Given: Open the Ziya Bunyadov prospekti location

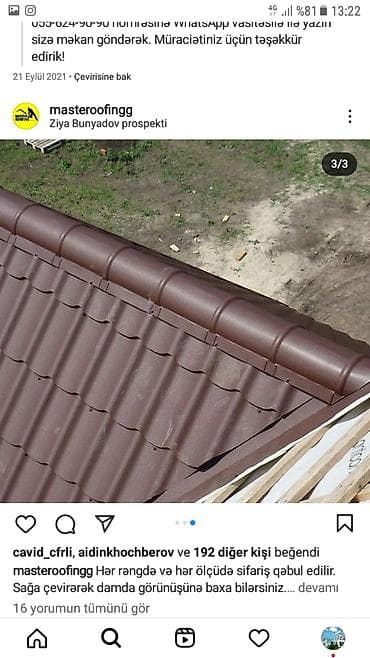Looking at the screenshot, I should click(x=108, y=123).
